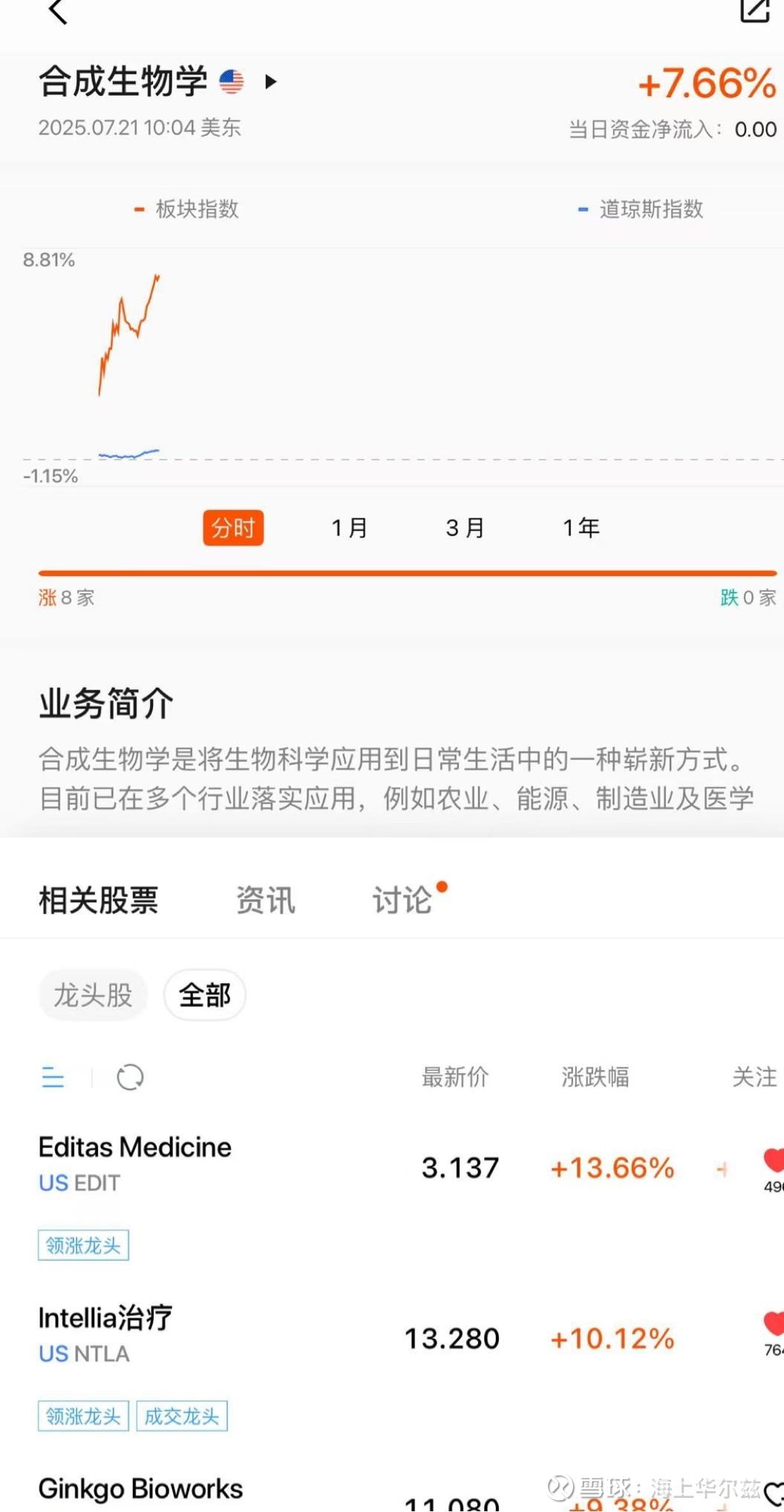Image resolution: width=784 pixels, height=1512 pixels.
Task: Switch to the 资讯 tab
Action: pyautogui.click(x=265, y=899)
